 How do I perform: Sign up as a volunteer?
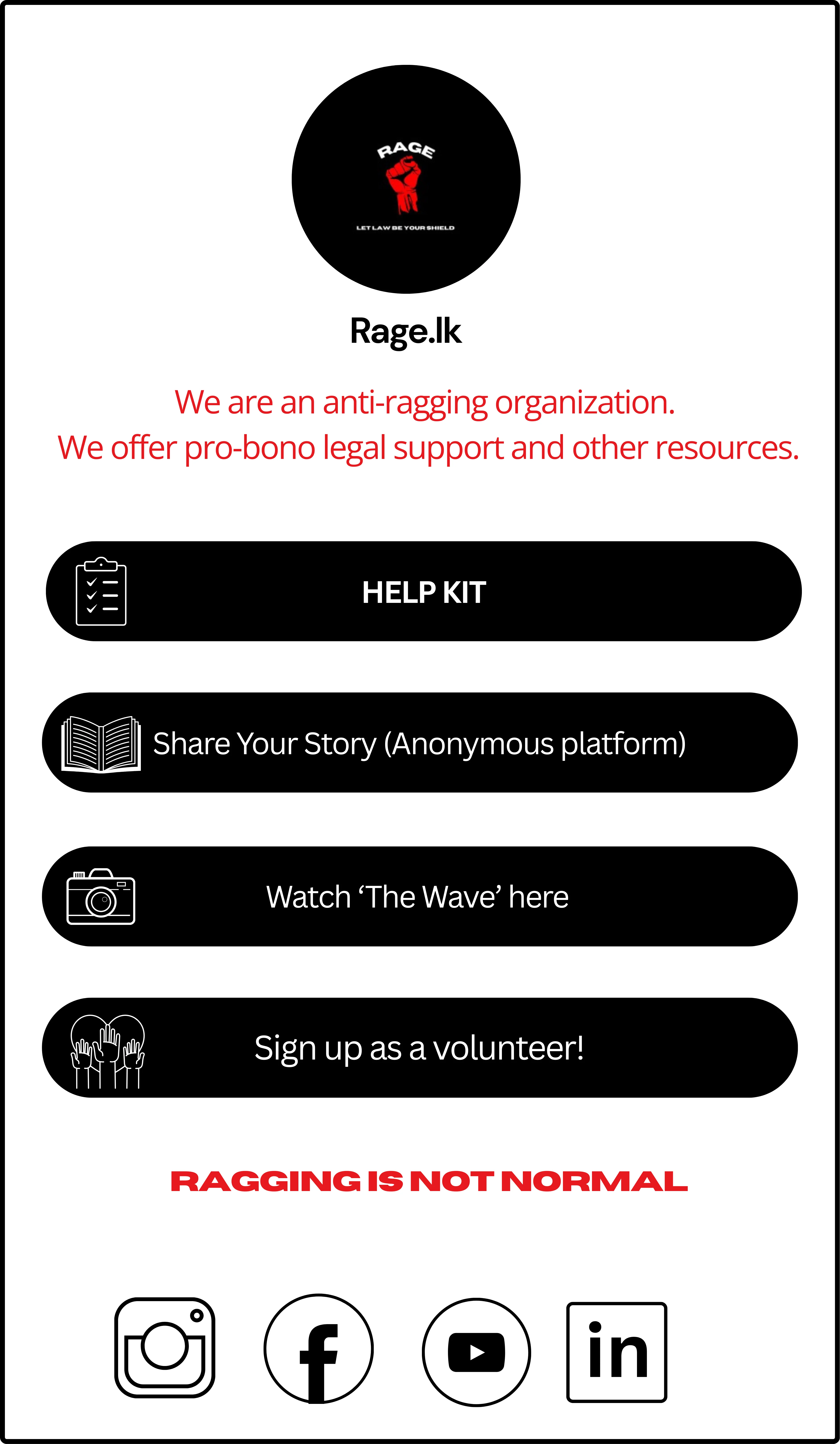point(420,1048)
